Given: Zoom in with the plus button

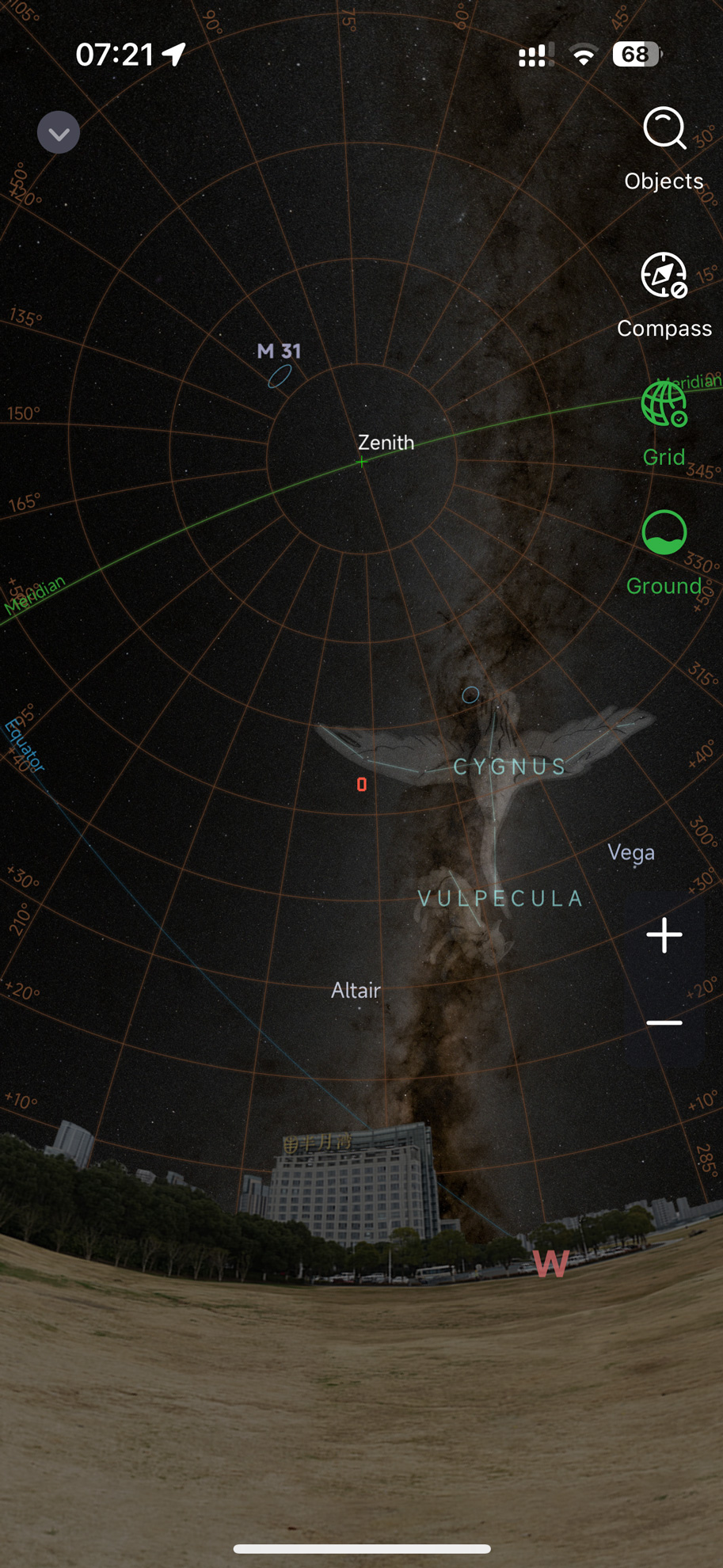Looking at the screenshot, I should 664,935.
